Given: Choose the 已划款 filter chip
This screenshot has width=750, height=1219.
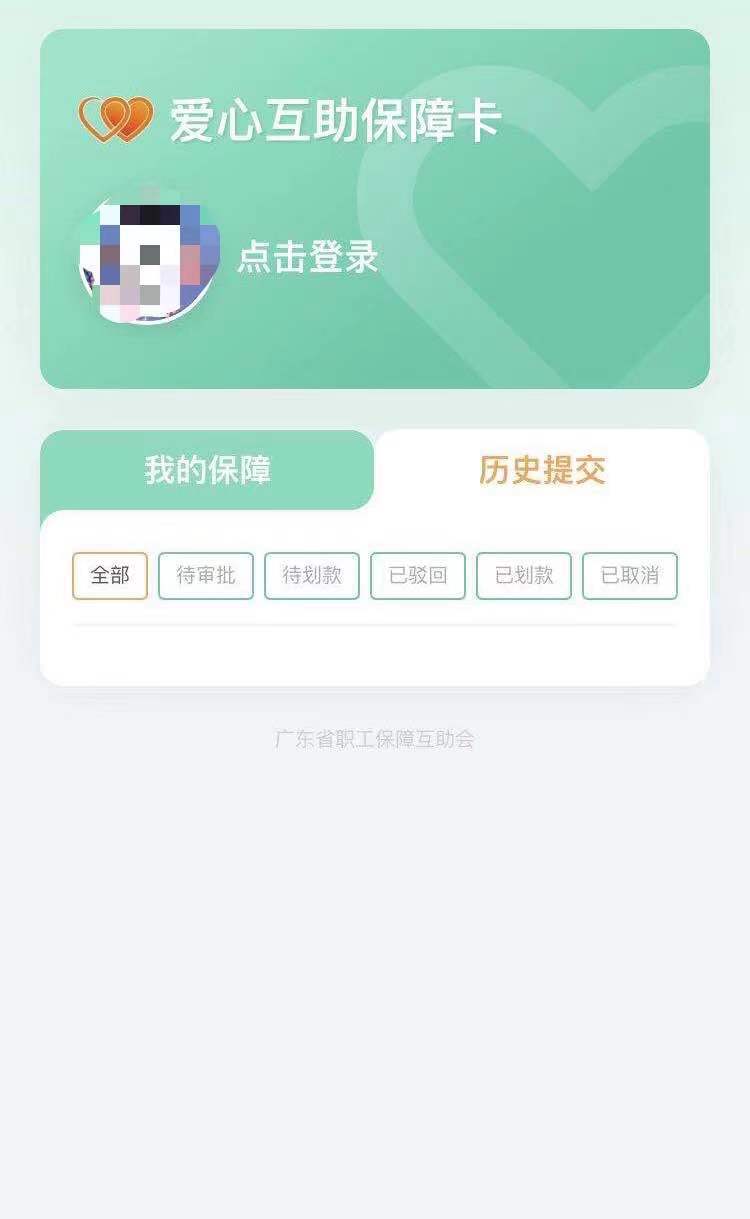Looking at the screenshot, I should click(x=524, y=576).
